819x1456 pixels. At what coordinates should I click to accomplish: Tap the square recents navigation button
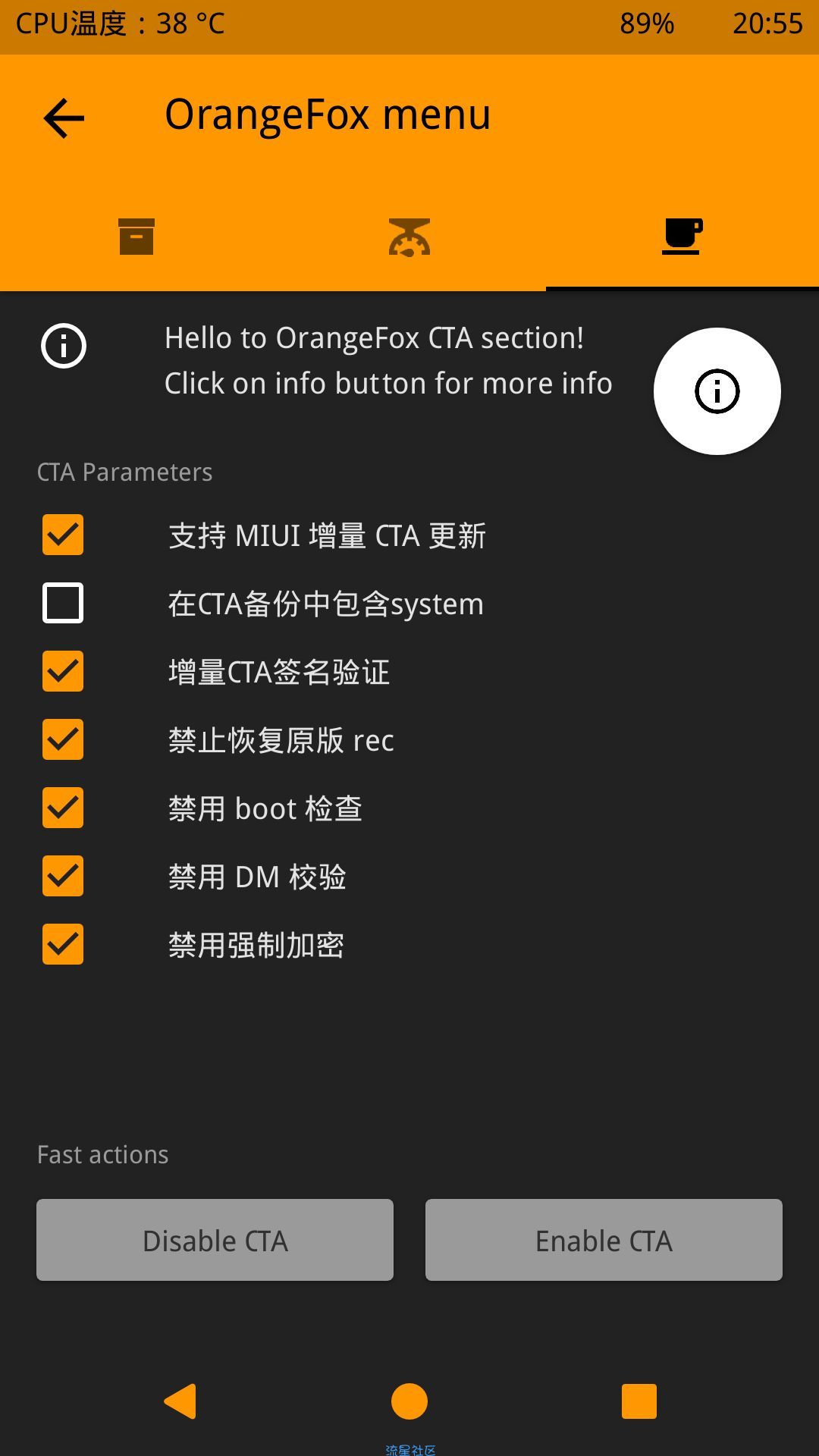639,1401
